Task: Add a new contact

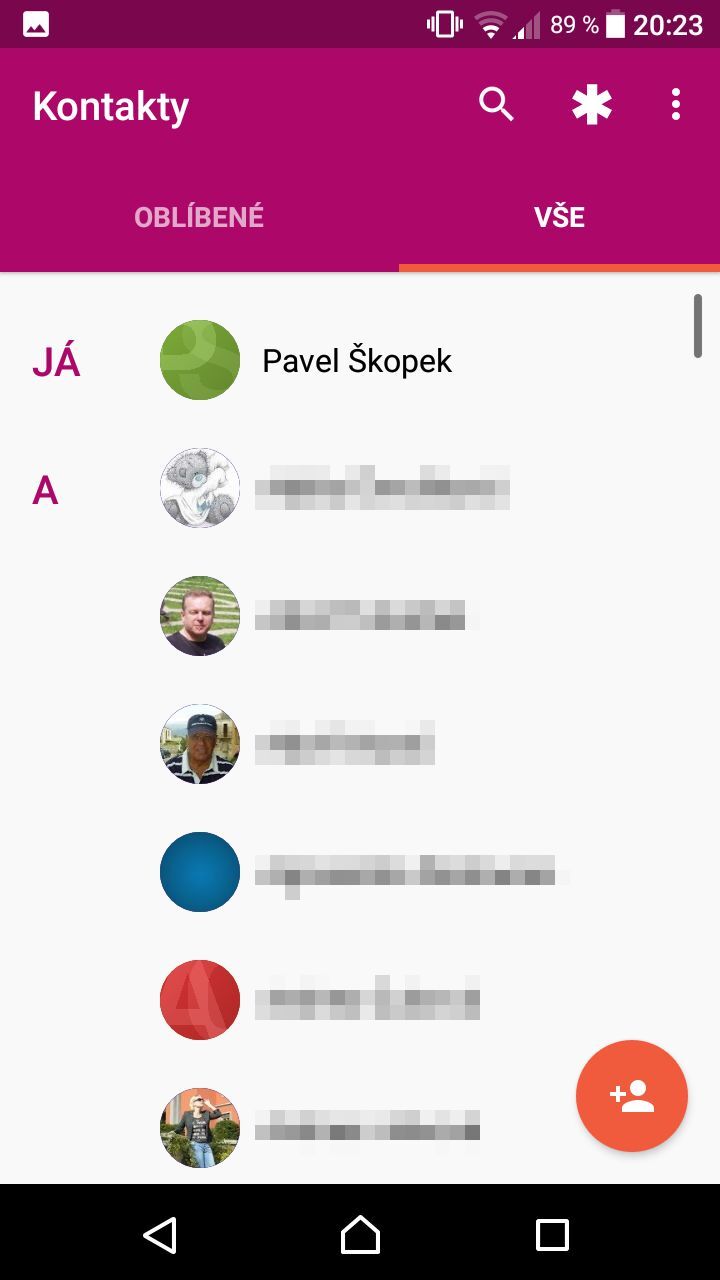Action: pyautogui.click(x=632, y=1096)
